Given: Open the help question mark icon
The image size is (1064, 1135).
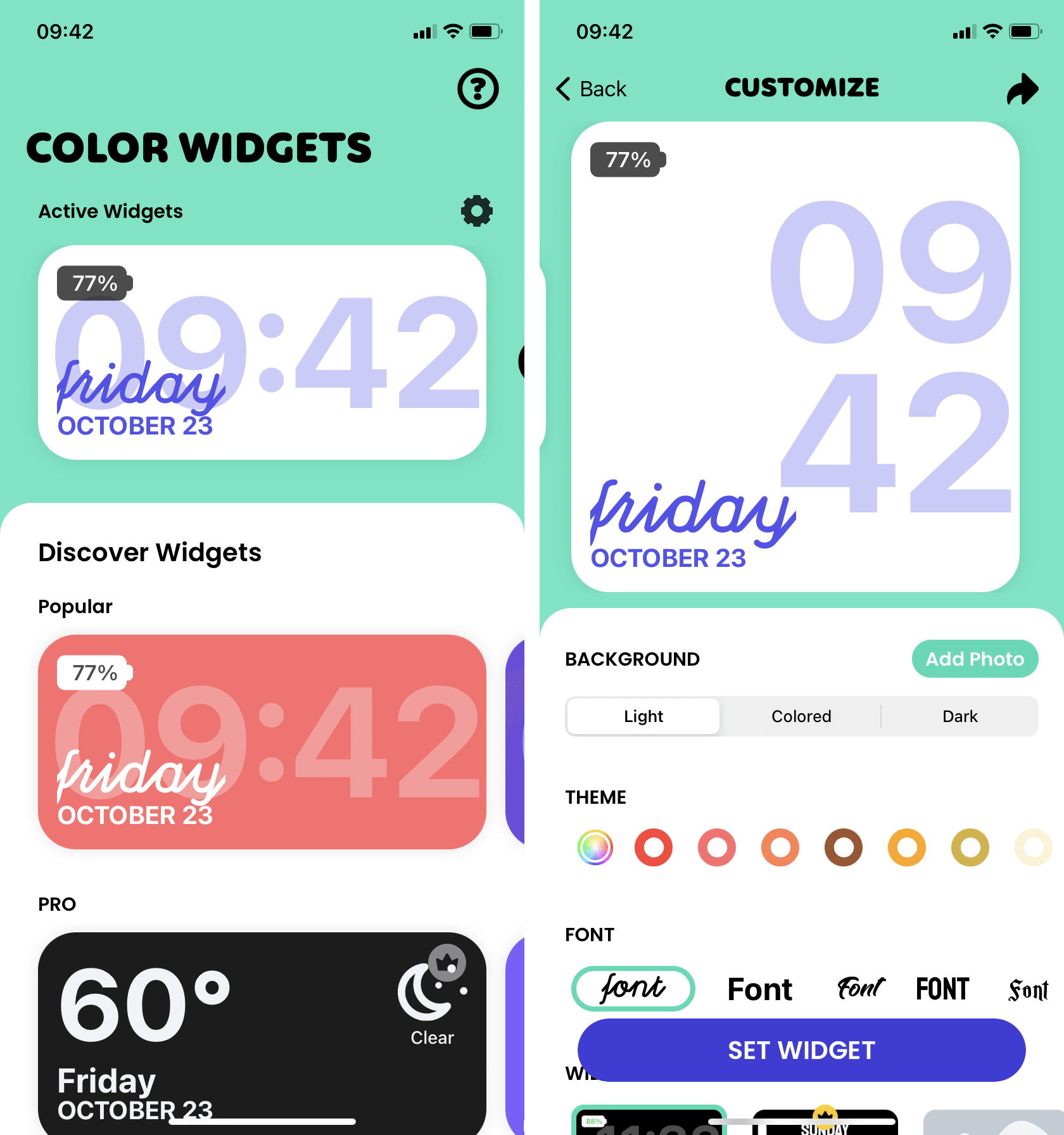Looking at the screenshot, I should coord(478,89).
